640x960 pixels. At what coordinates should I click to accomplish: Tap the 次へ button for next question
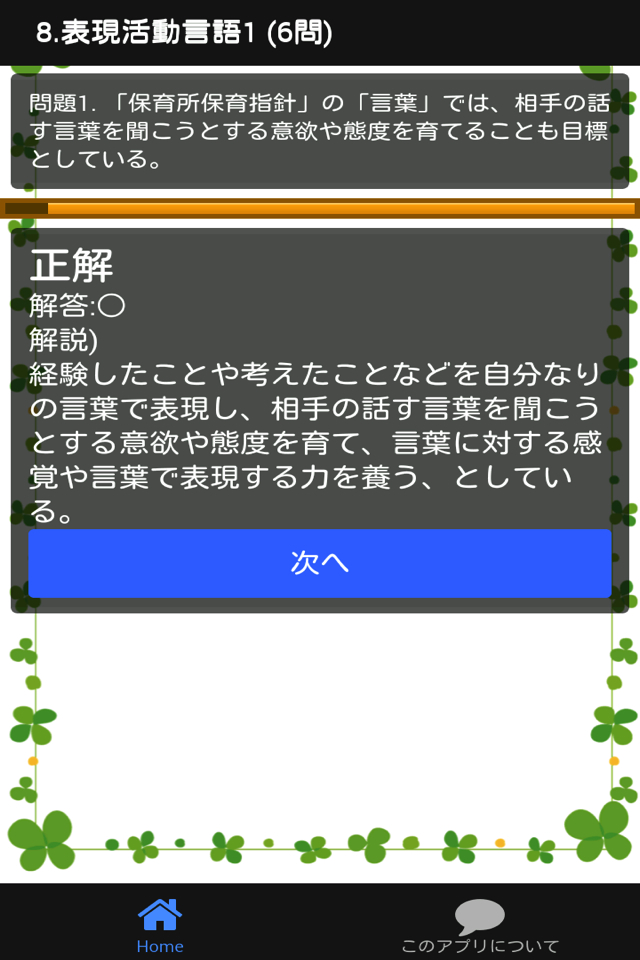(319, 563)
